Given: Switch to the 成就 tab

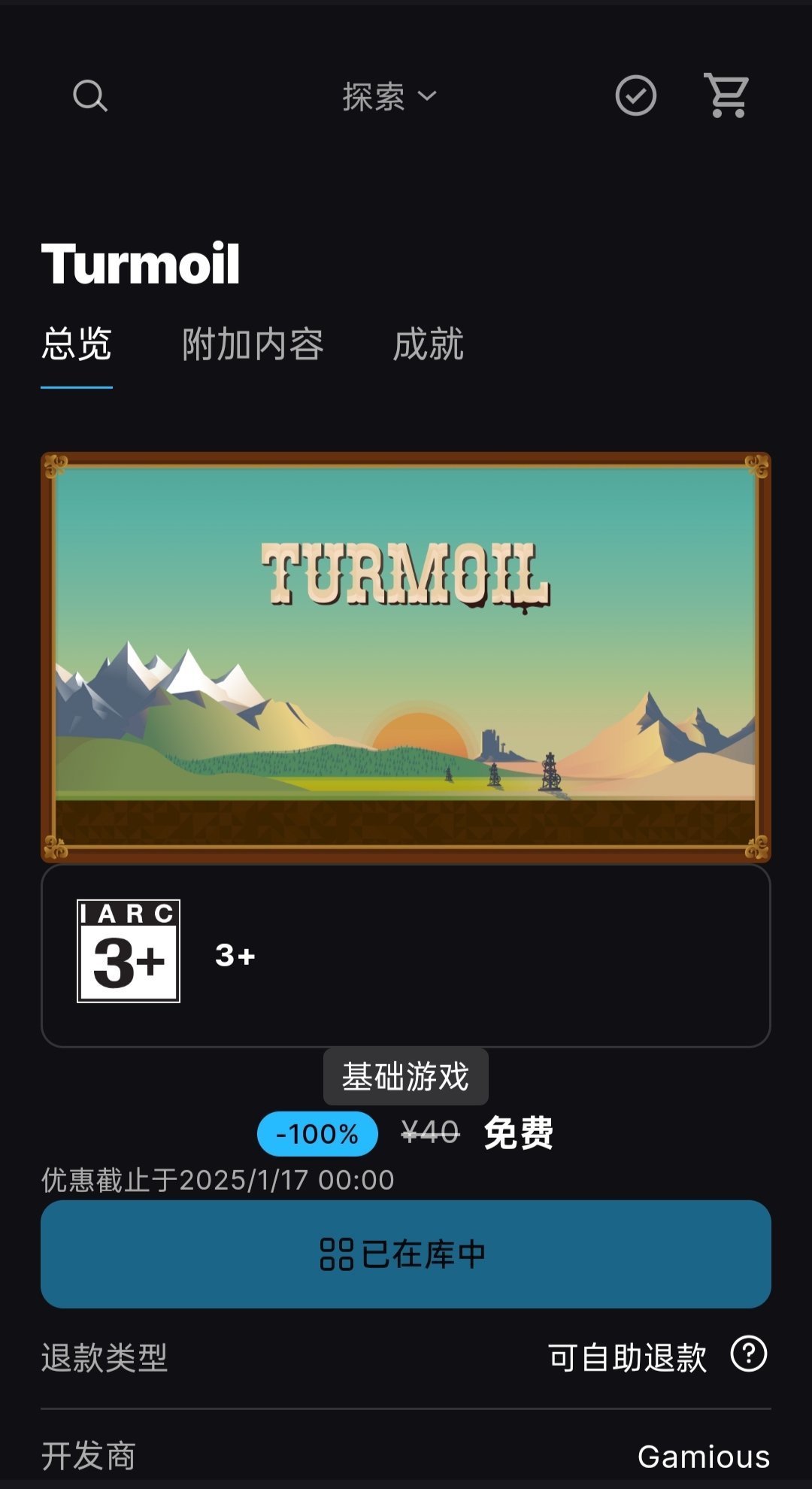Looking at the screenshot, I should point(428,344).
